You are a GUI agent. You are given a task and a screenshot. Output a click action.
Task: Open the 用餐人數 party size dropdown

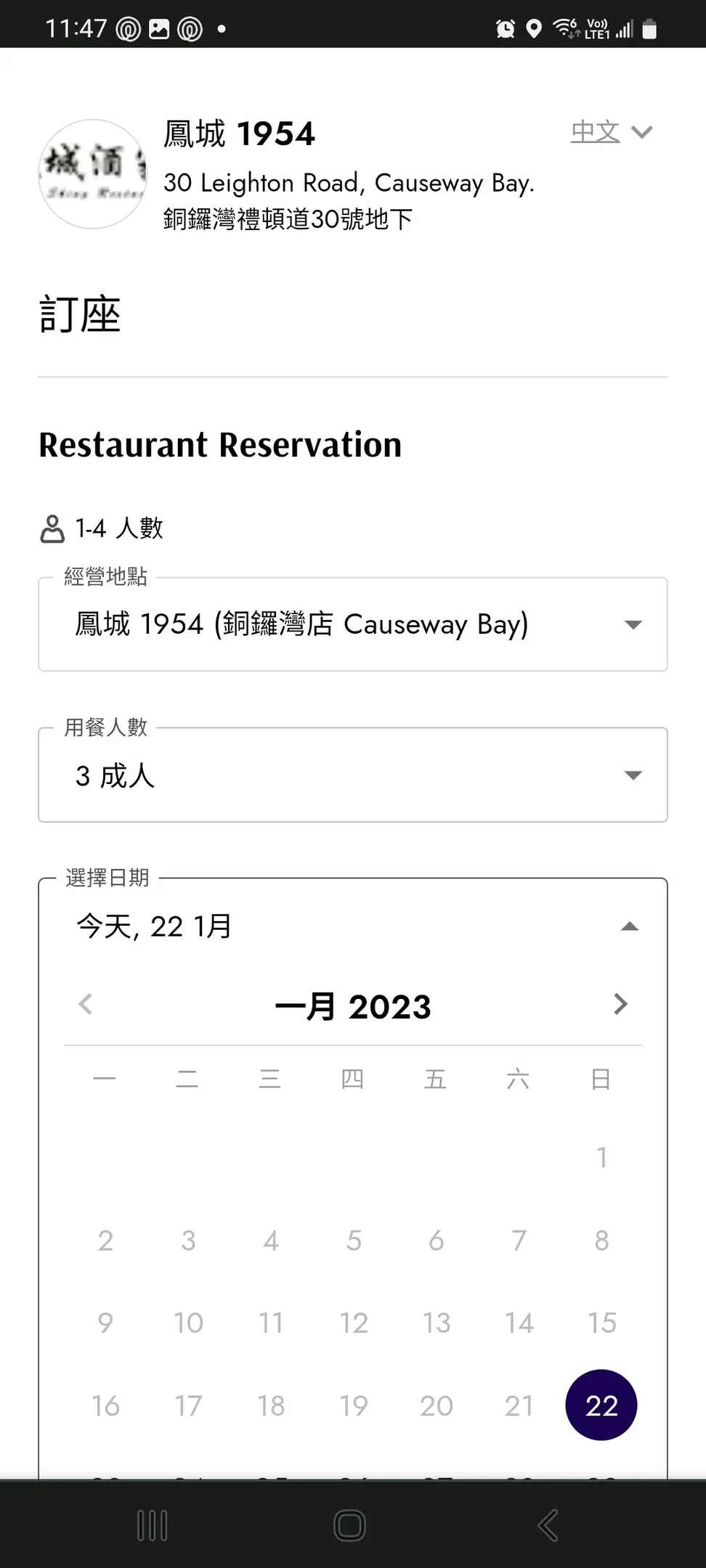352,775
